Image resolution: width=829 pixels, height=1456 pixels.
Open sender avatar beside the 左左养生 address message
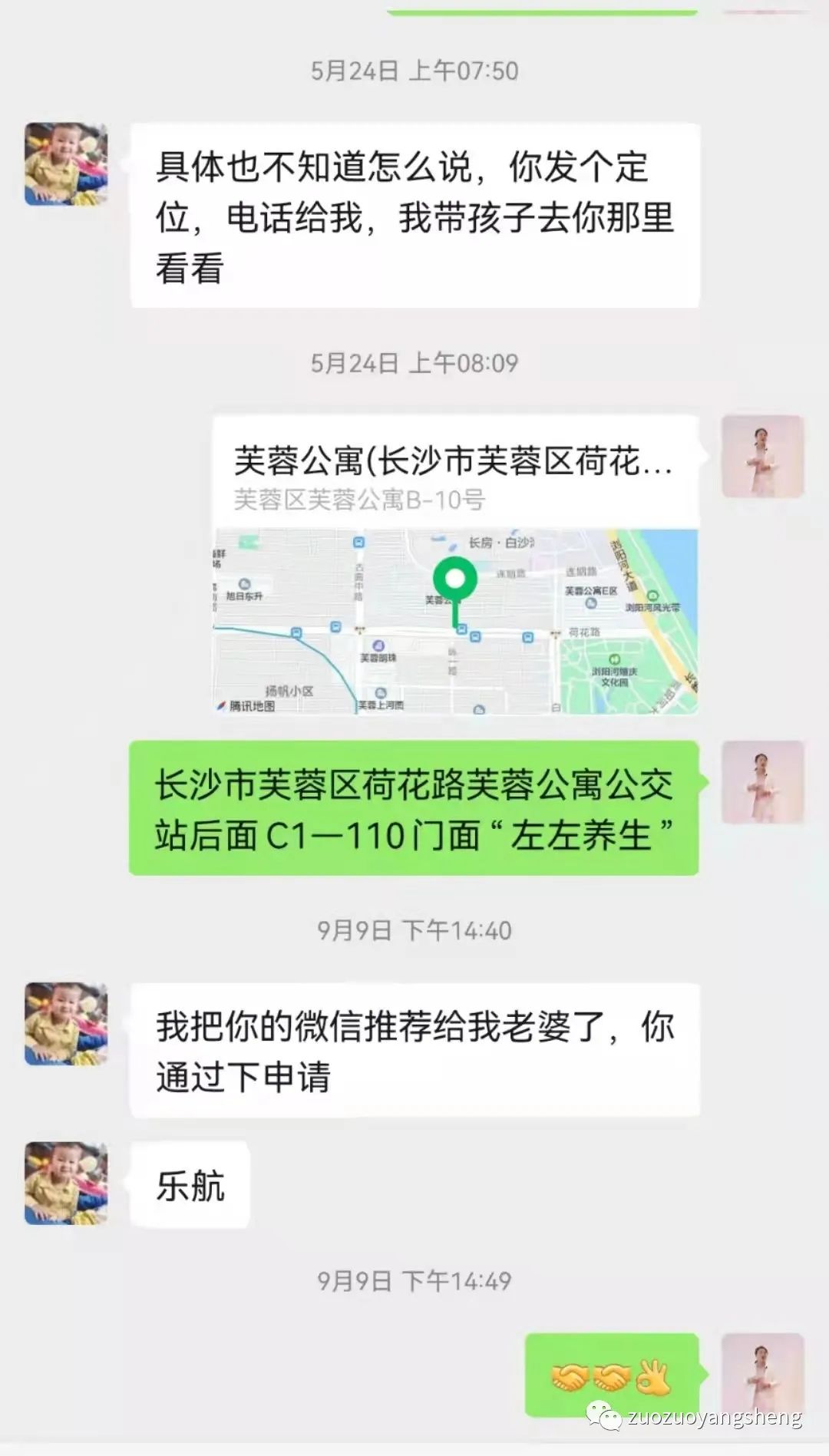point(762,782)
